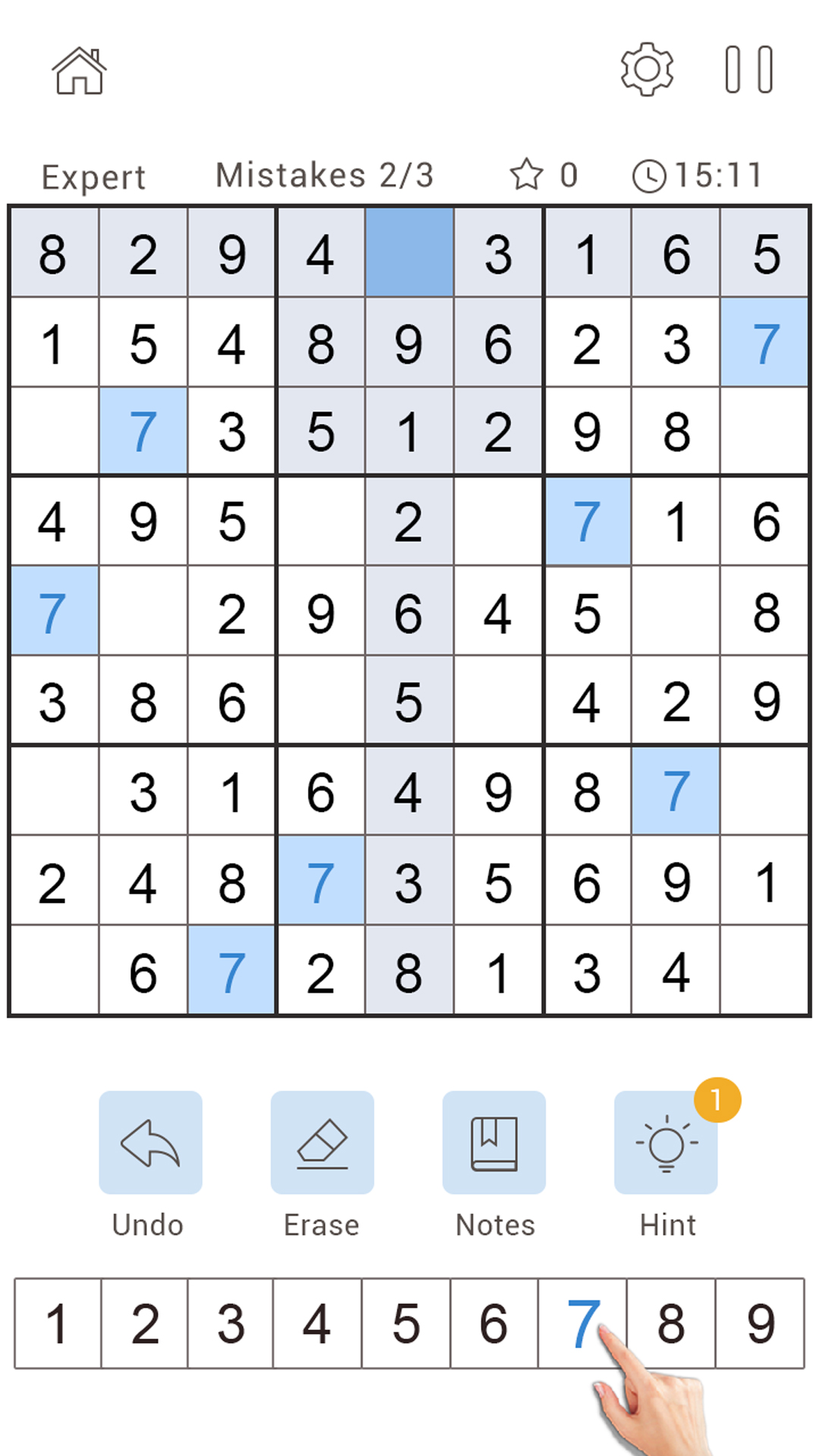Toggle Notes mode
This screenshot has height=1456, width=819.
tap(494, 1142)
